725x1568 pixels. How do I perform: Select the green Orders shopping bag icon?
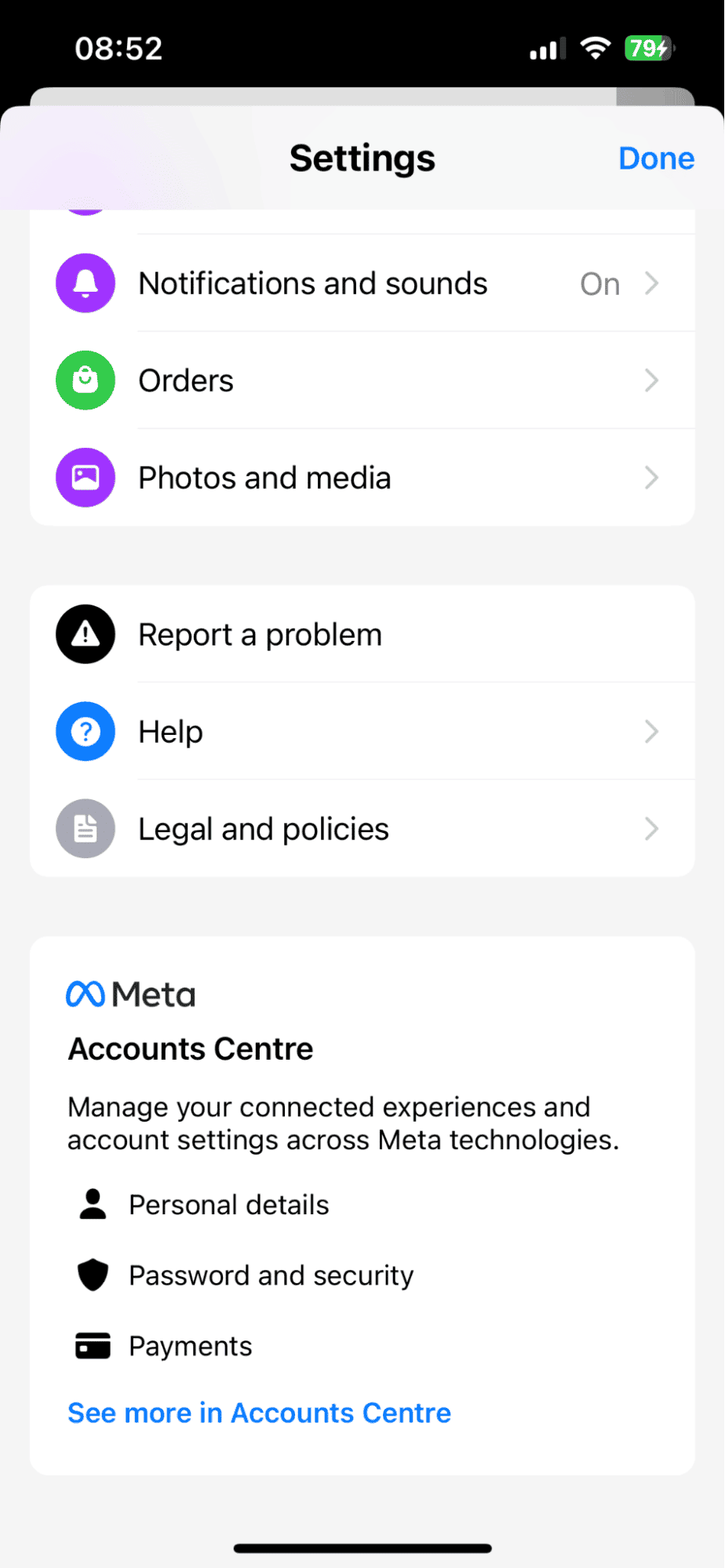click(85, 380)
